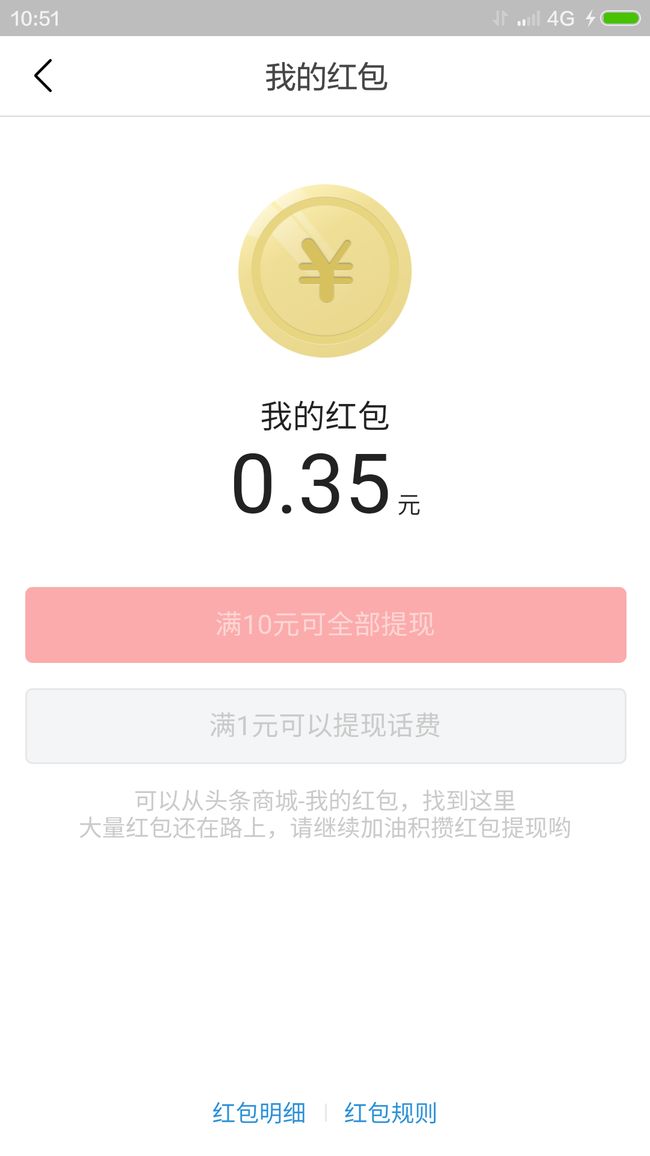Tap the 满10元可全部提现 withdraw button
650x1156 pixels.
click(326, 624)
